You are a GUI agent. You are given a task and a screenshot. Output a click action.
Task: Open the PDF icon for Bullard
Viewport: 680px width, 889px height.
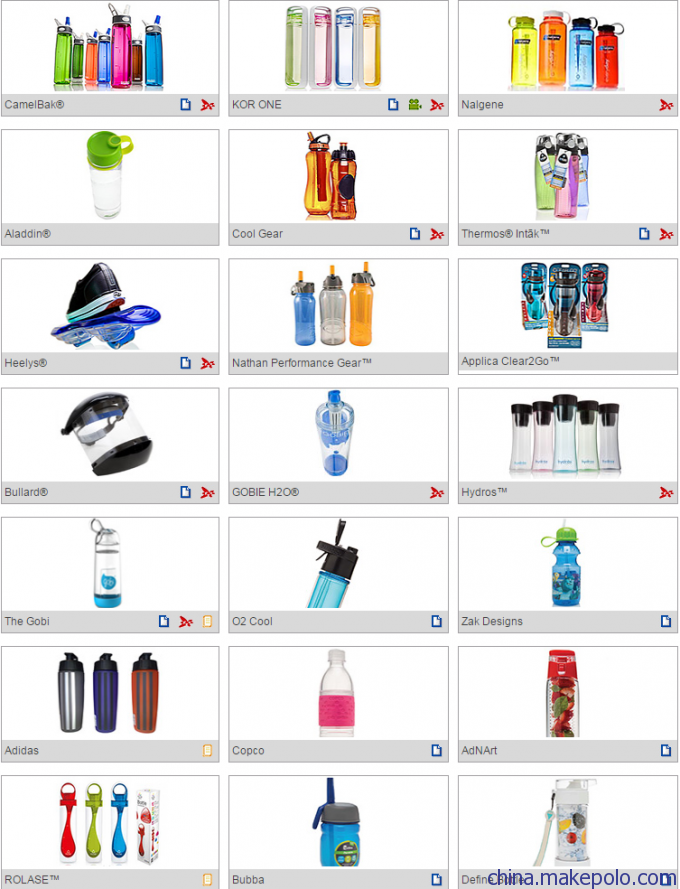208,492
